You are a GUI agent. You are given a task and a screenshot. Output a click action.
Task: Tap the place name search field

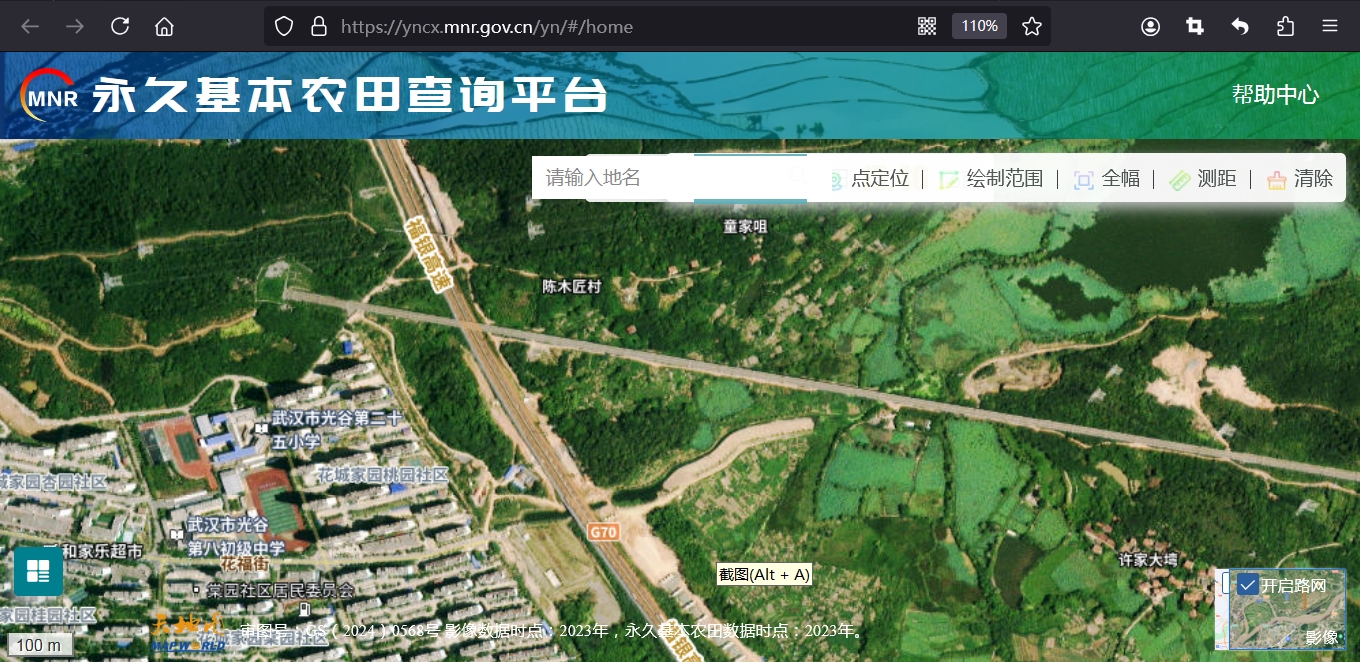[x=610, y=178]
